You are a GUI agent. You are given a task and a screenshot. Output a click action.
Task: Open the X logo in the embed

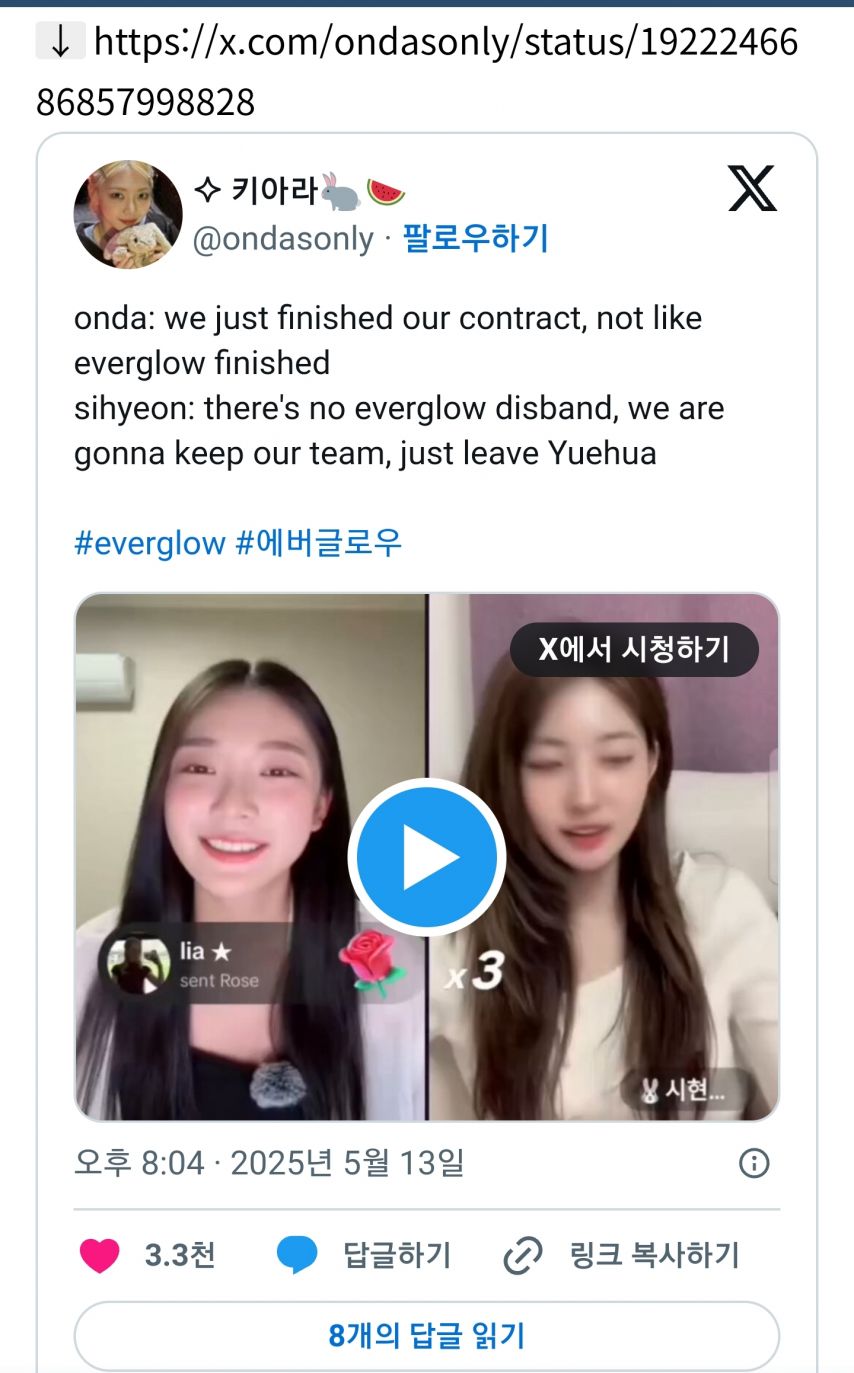click(752, 189)
